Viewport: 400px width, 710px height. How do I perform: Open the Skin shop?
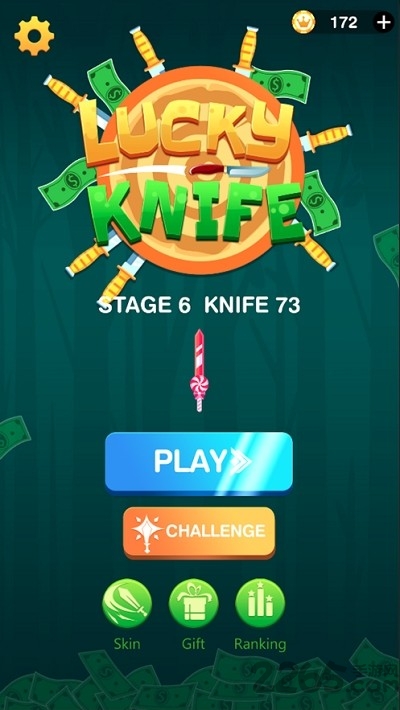pos(127,603)
